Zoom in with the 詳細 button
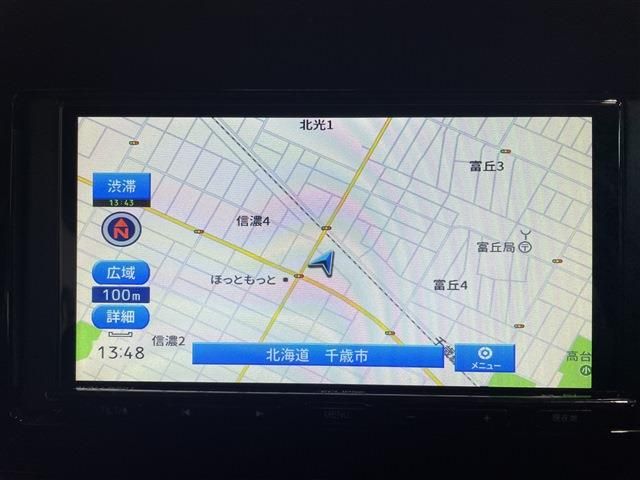This screenshot has height=480, width=640. point(122,315)
